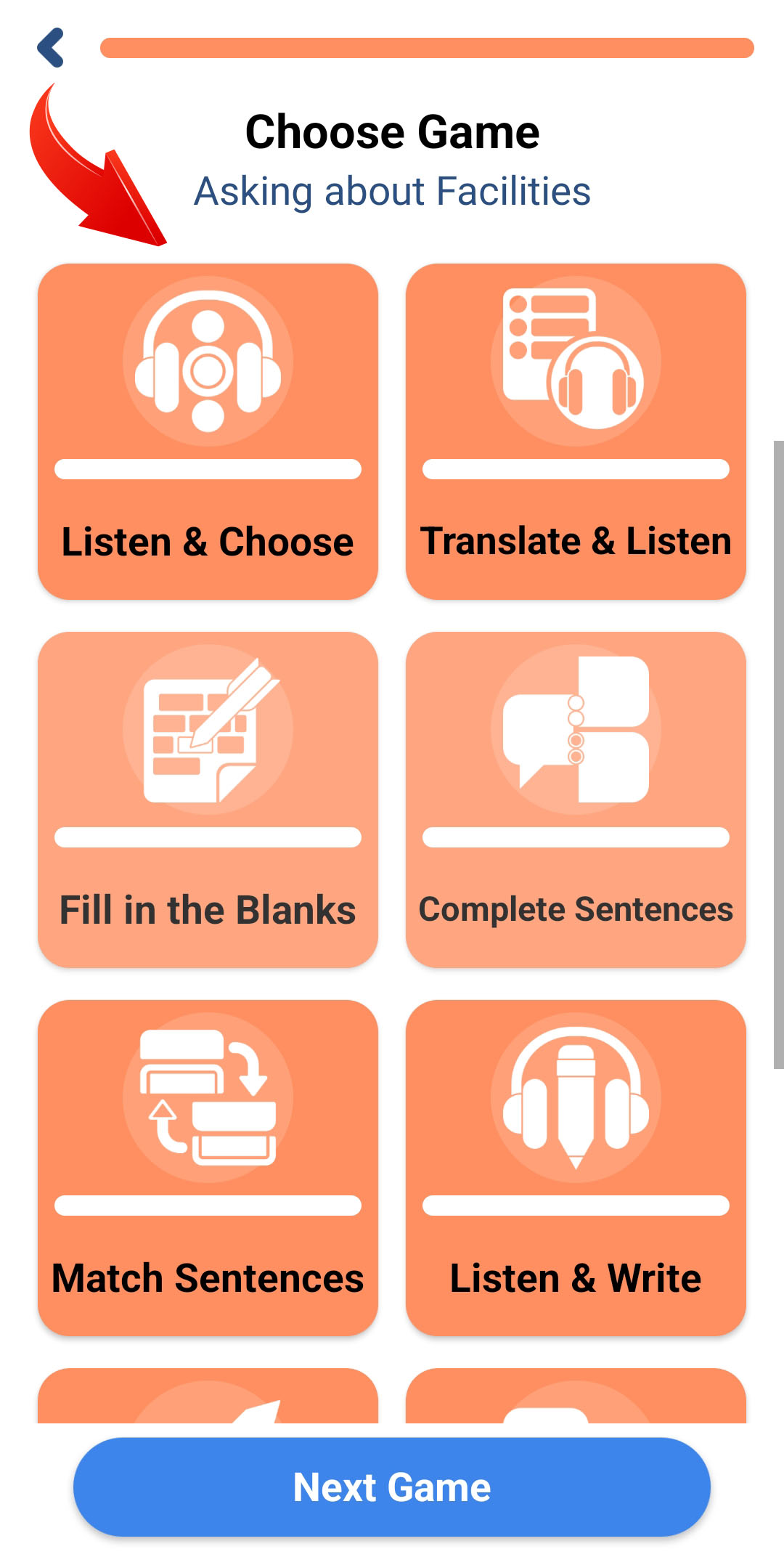The height and width of the screenshot is (1557, 784).
Task: Tap the Next Game button
Action: (x=392, y=1487)
